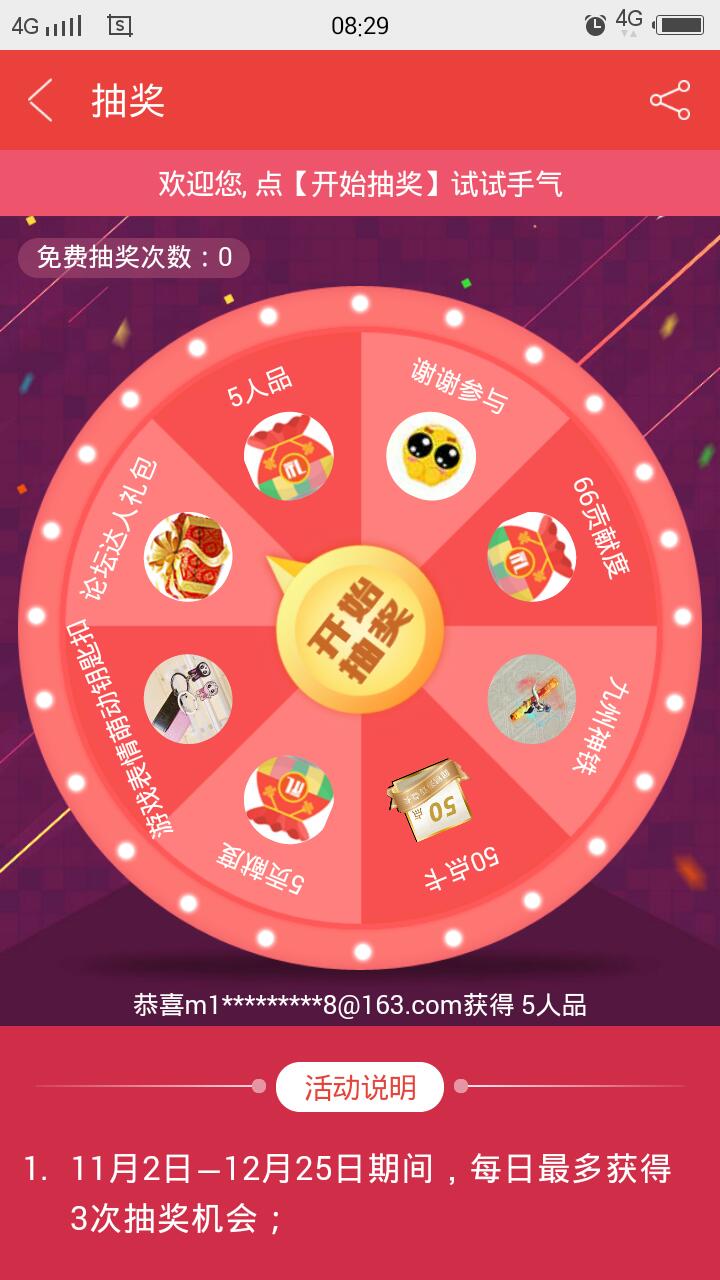Screen dimensions: 720x1280
Task: Go back from the 抽奖 page
Action: point(40,101)
